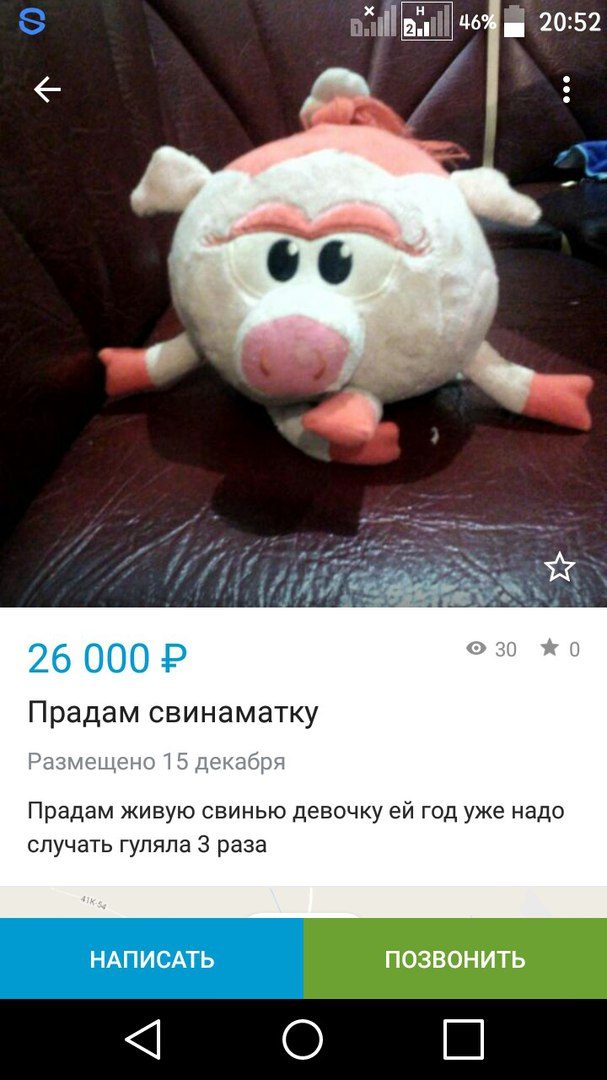This screenshot has width=607, height=1080.
Task: Go back using the top arrow
Action: [47, 90]
